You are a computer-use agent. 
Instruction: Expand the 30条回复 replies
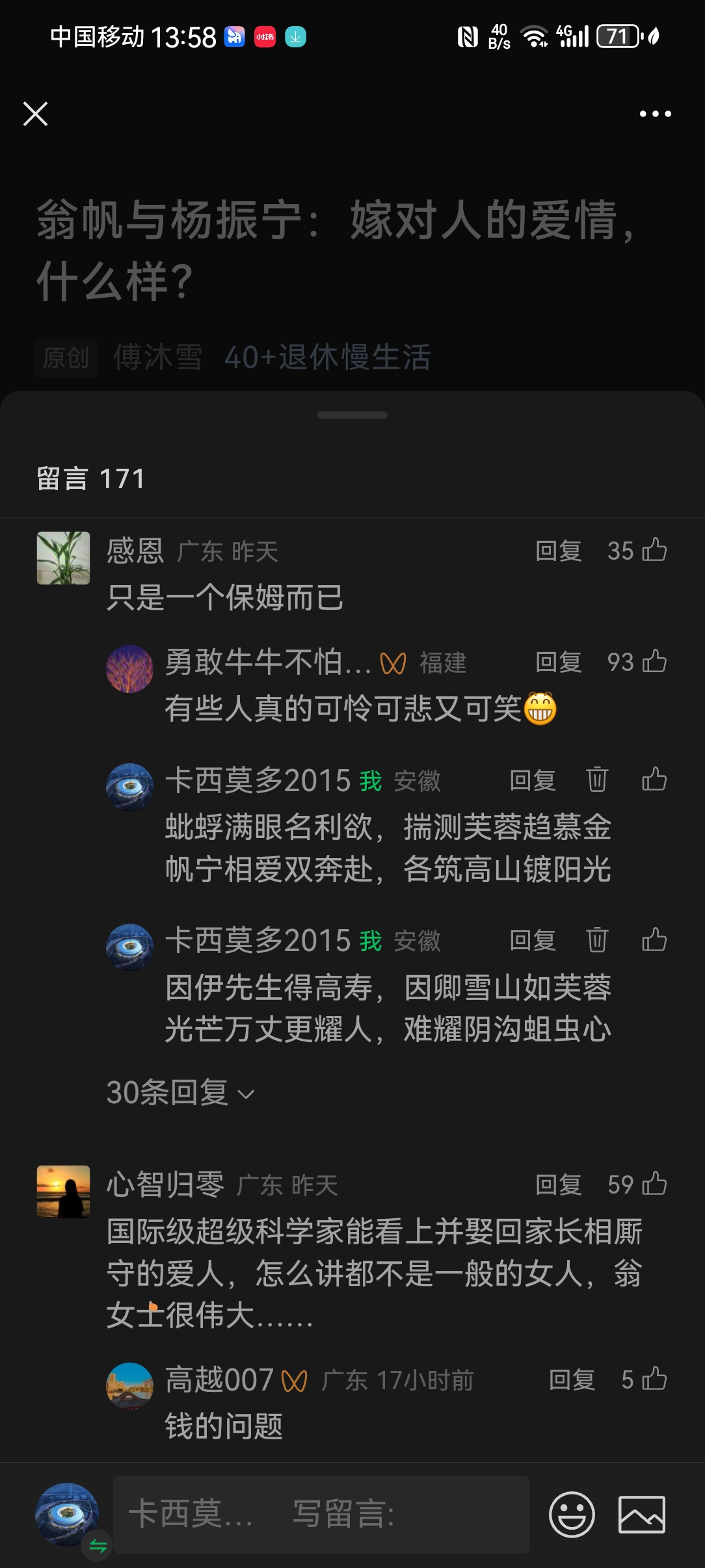tap(180, 1093)
